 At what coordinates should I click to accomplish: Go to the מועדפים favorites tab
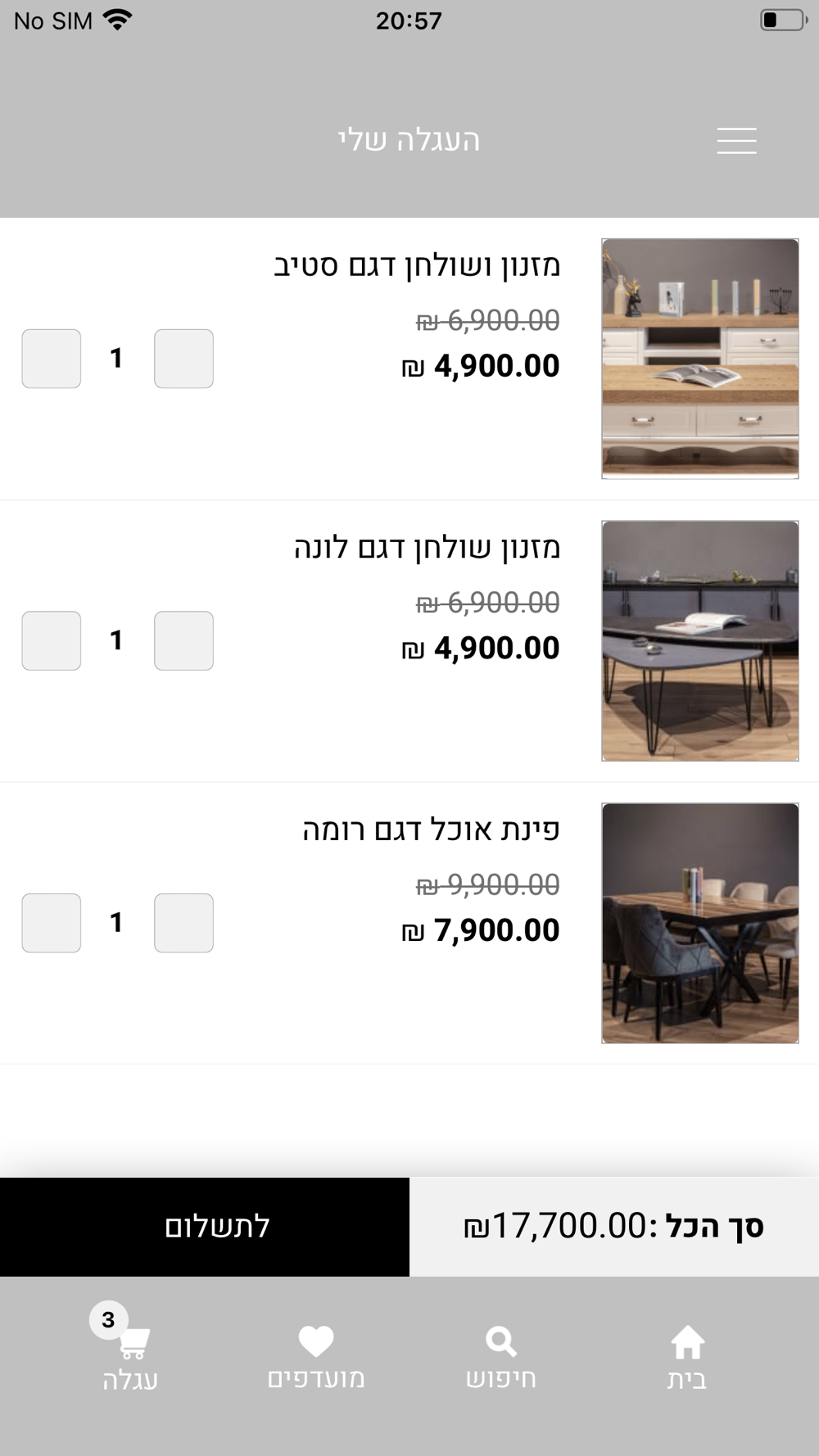coord(316,1358)
